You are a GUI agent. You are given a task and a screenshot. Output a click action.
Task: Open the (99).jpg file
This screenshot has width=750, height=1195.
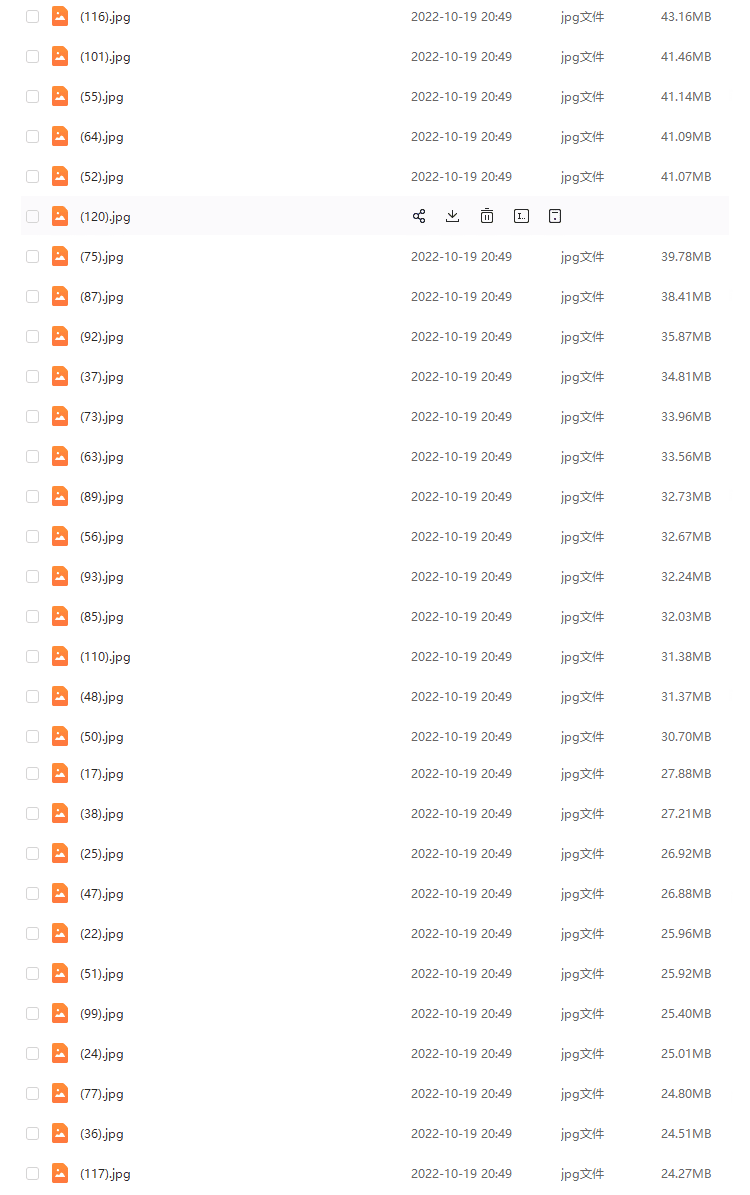point(101,1014)
